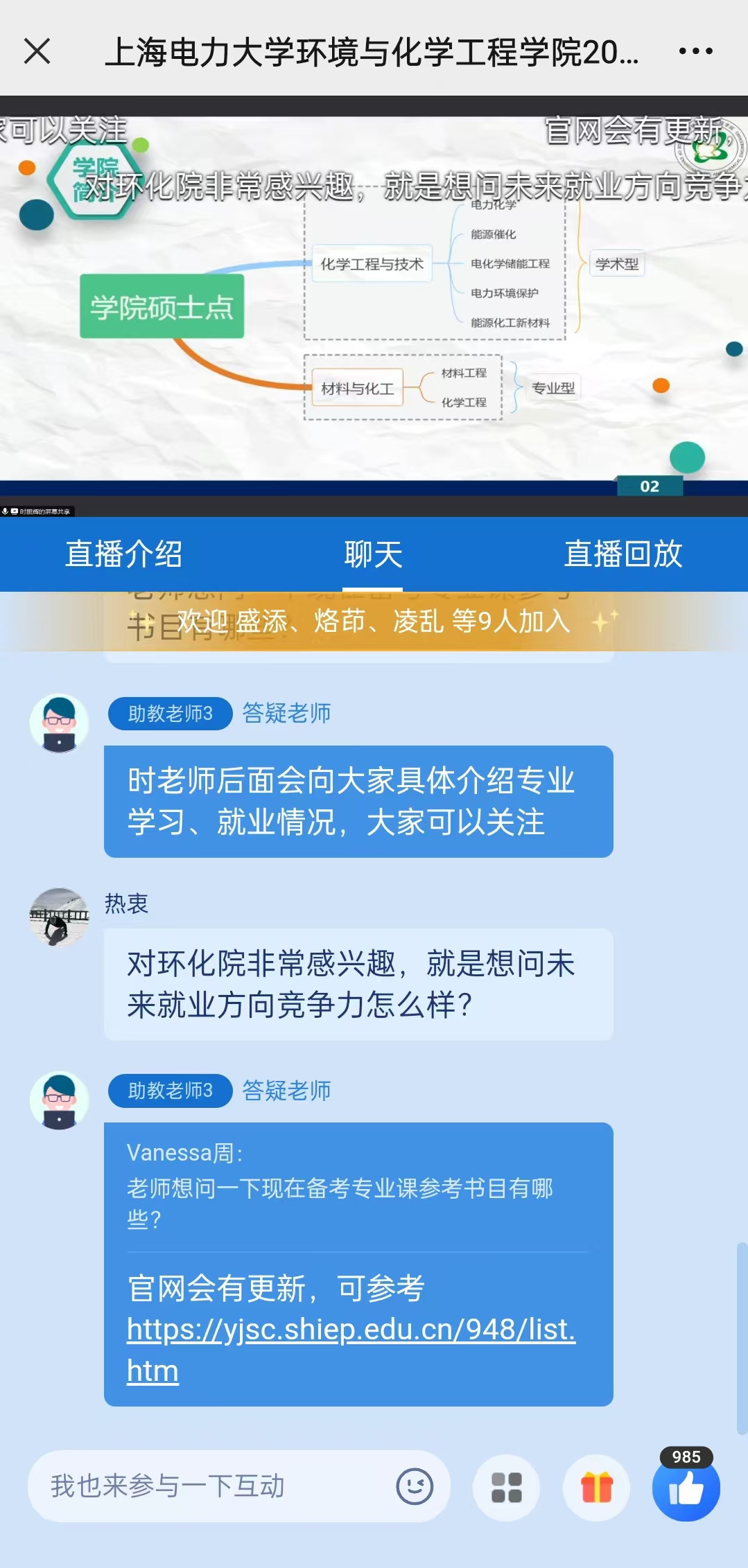748x1568 pixels.
Task: Open 热衷's profile avatar
Action: click(x=60, y=917)
